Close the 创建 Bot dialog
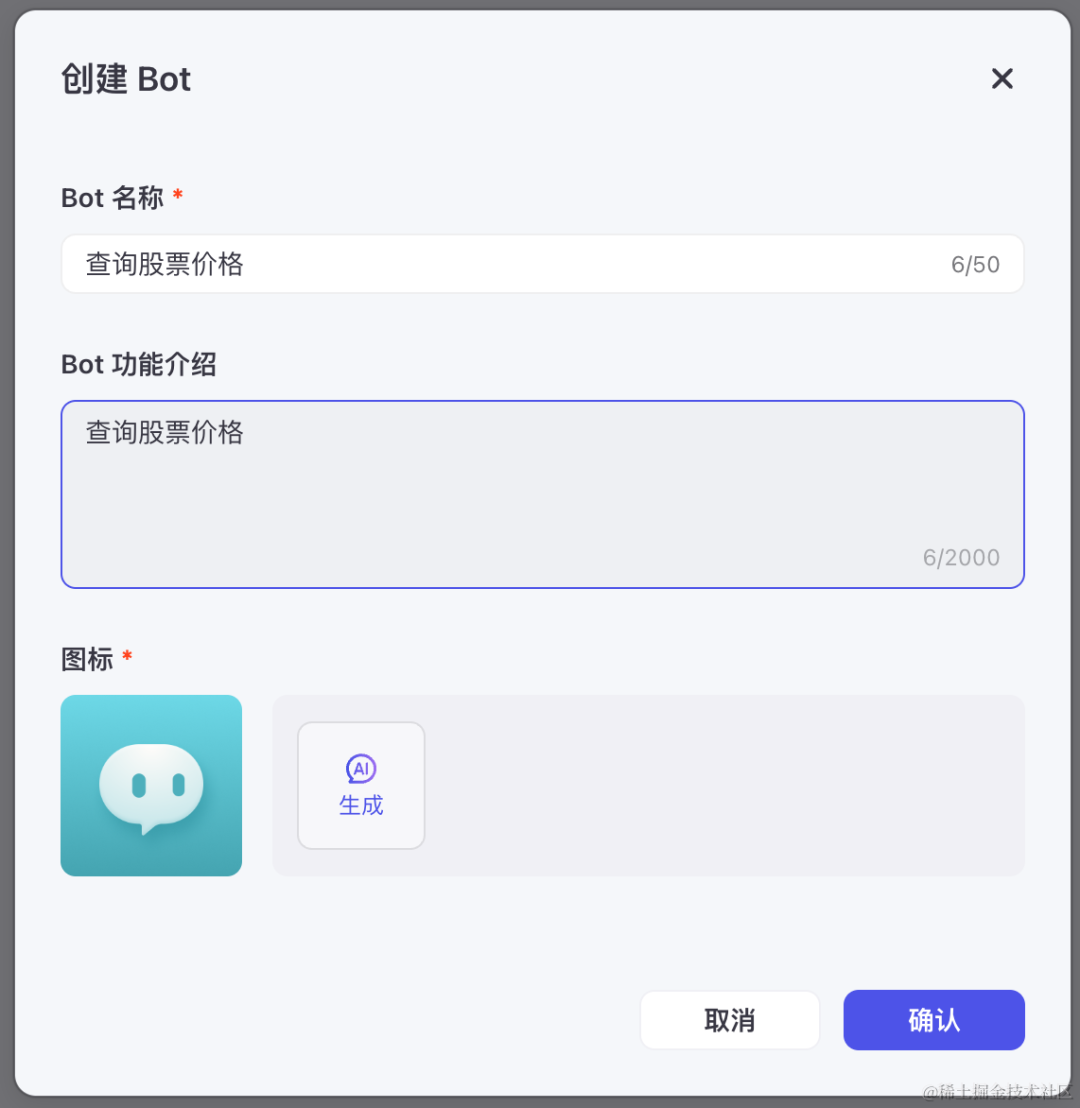Screen dimensions: 1080x1108 [1001, 79]
